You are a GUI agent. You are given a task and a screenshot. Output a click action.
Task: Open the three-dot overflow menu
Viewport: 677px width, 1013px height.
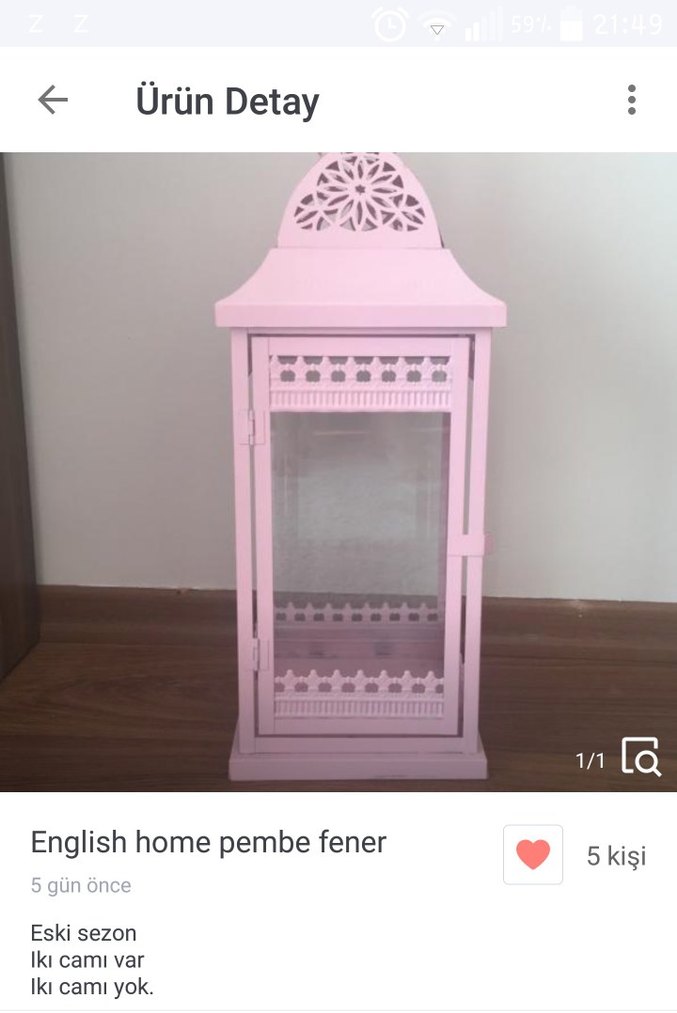pyautogui.click(x=631, y=100)
